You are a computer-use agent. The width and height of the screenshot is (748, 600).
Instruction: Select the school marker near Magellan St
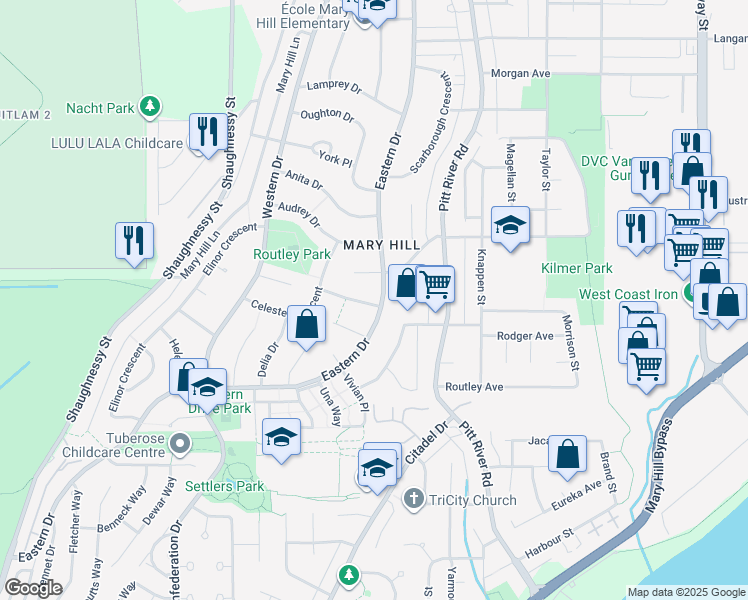click(510, 228)
